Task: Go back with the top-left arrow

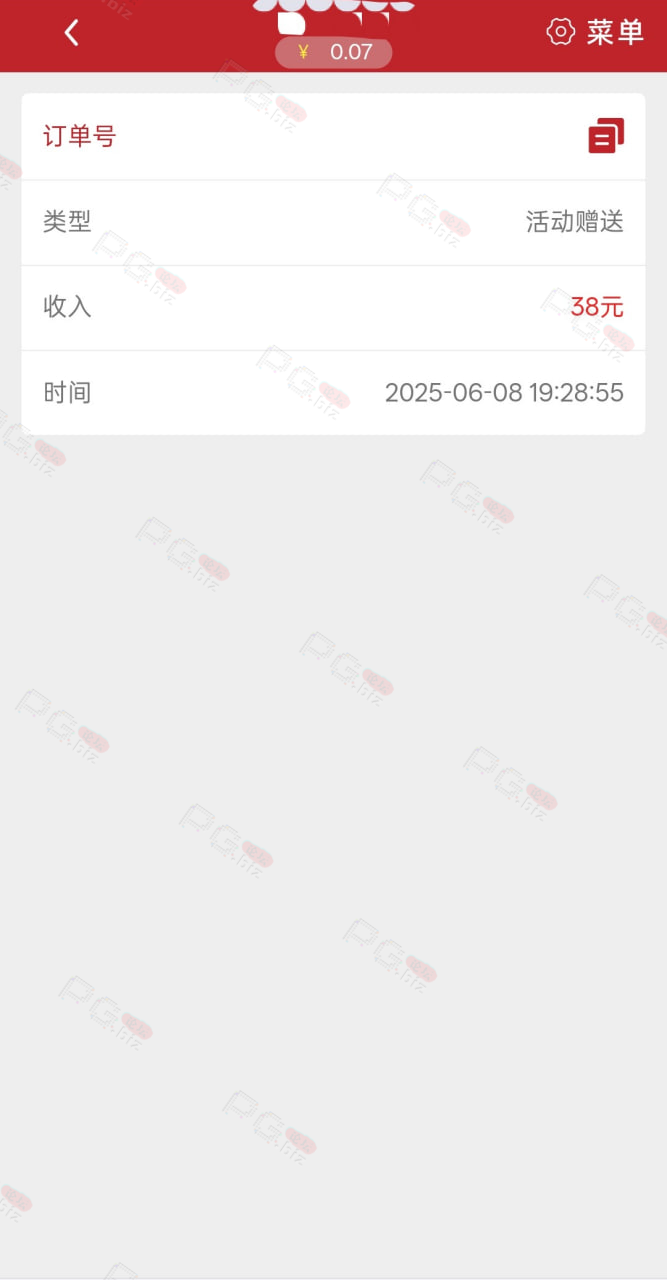Action: [71, 33]
